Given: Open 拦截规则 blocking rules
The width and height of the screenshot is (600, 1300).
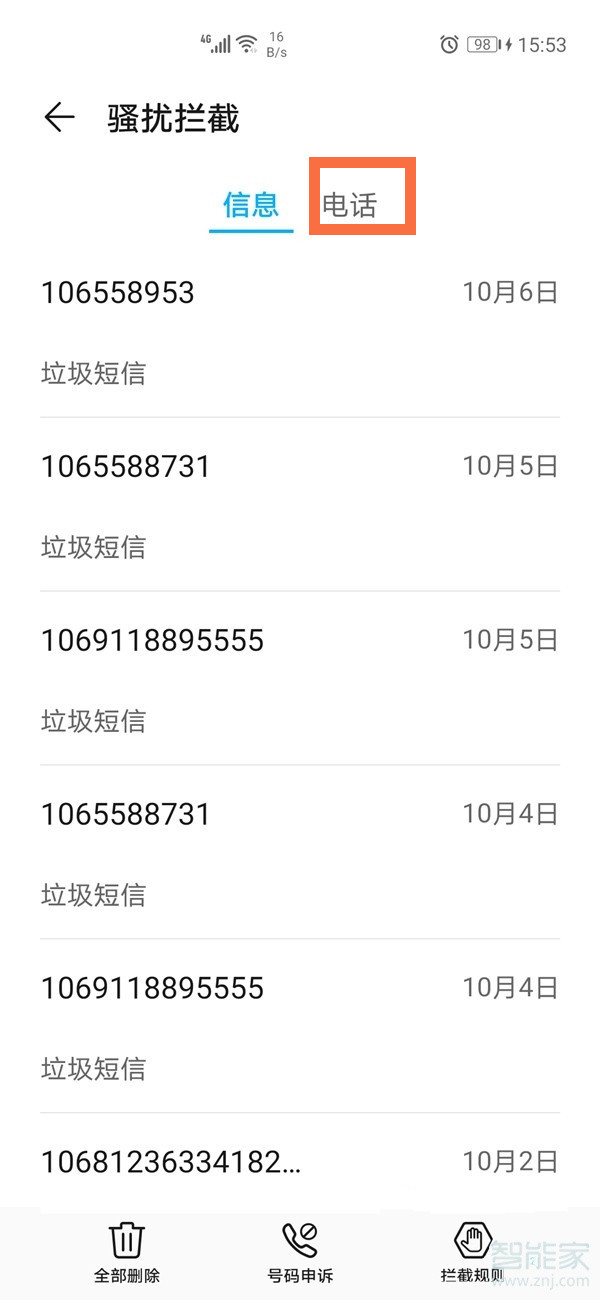Looking at the screenshot, I should pos(472,1252).
